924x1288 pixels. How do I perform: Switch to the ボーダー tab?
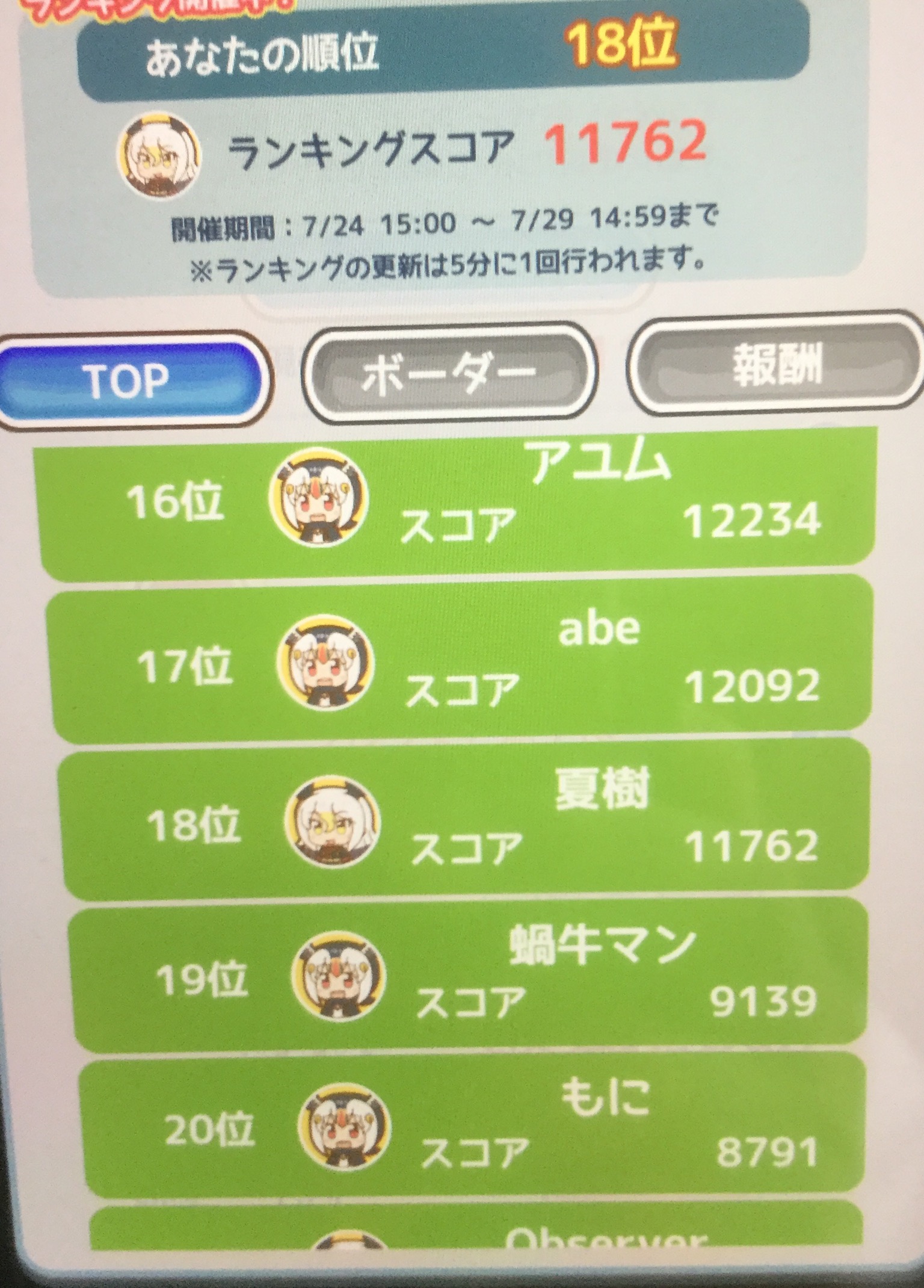click(x=449, y=371)
